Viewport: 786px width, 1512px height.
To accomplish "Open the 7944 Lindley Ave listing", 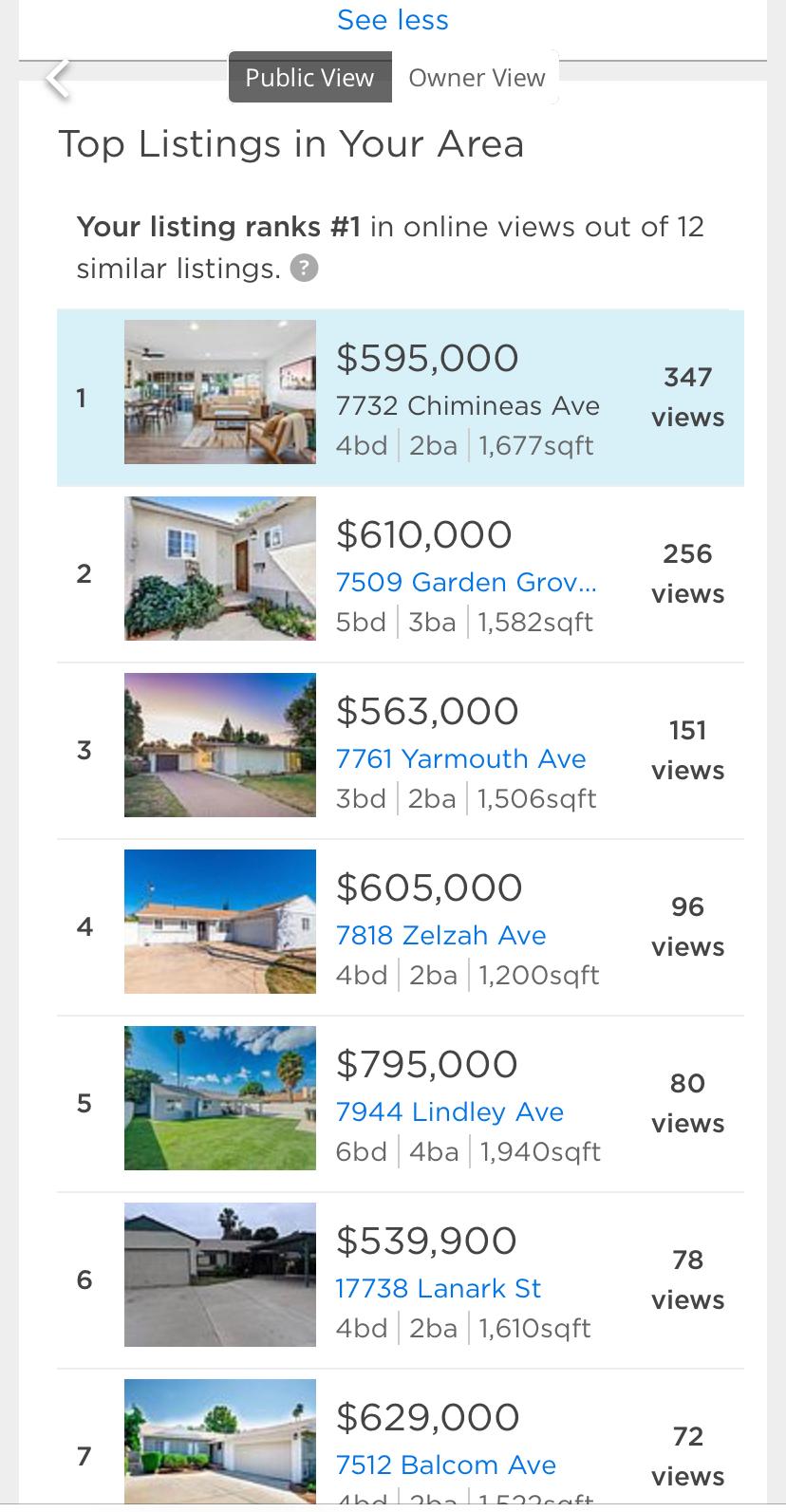I will (x=450, y=1111).
